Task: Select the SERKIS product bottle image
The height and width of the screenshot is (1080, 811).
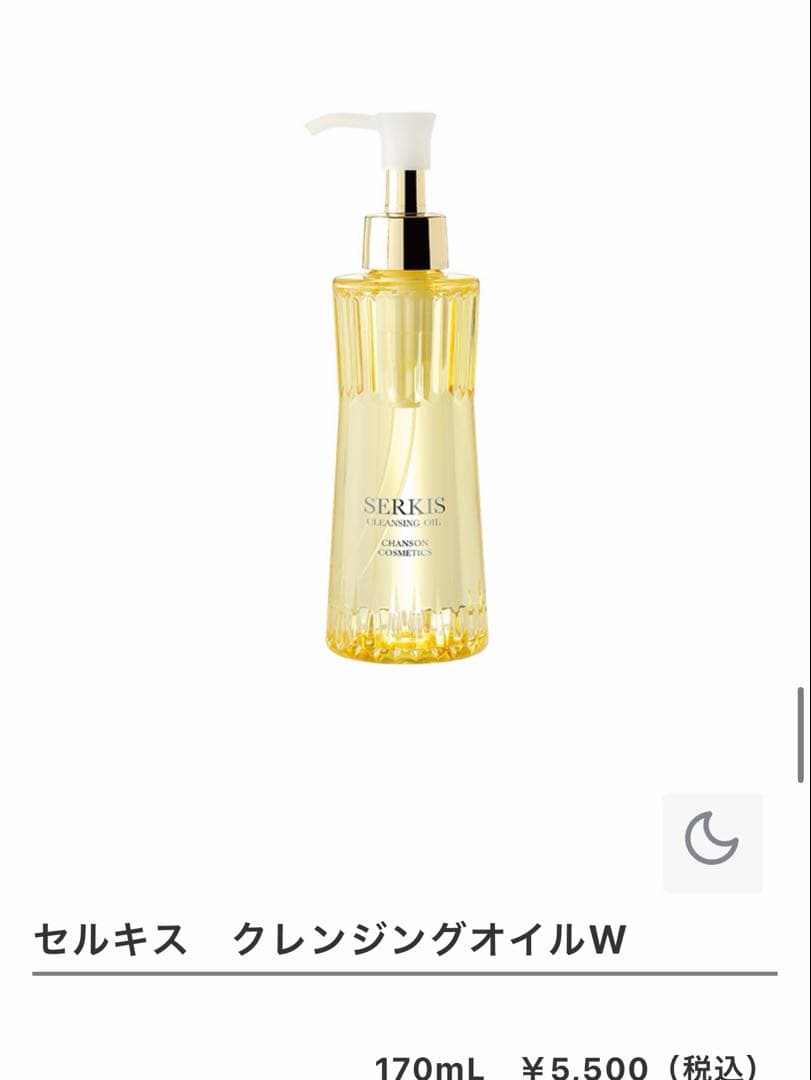Action: coord(405,400)
